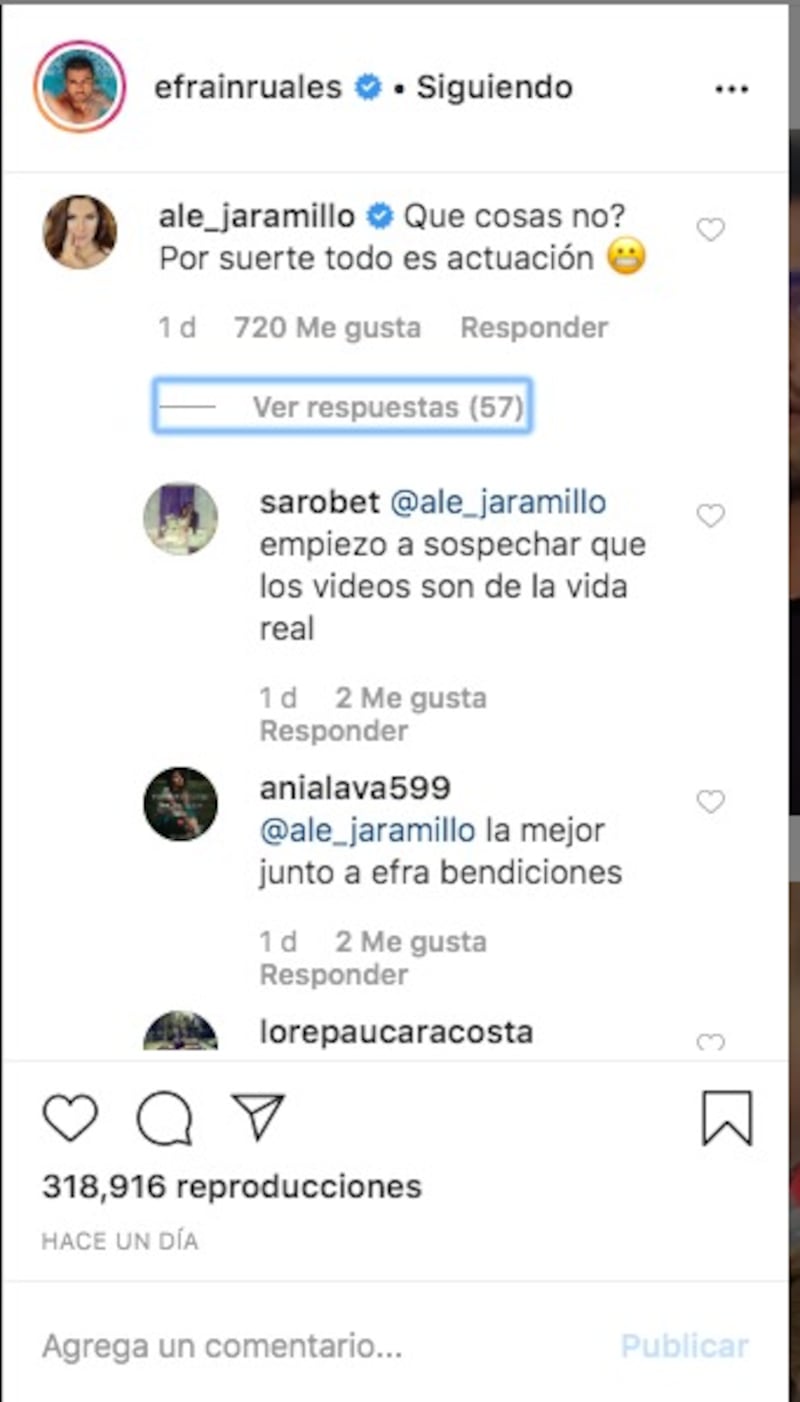Like sarobet's comment

tap(710, 515)
